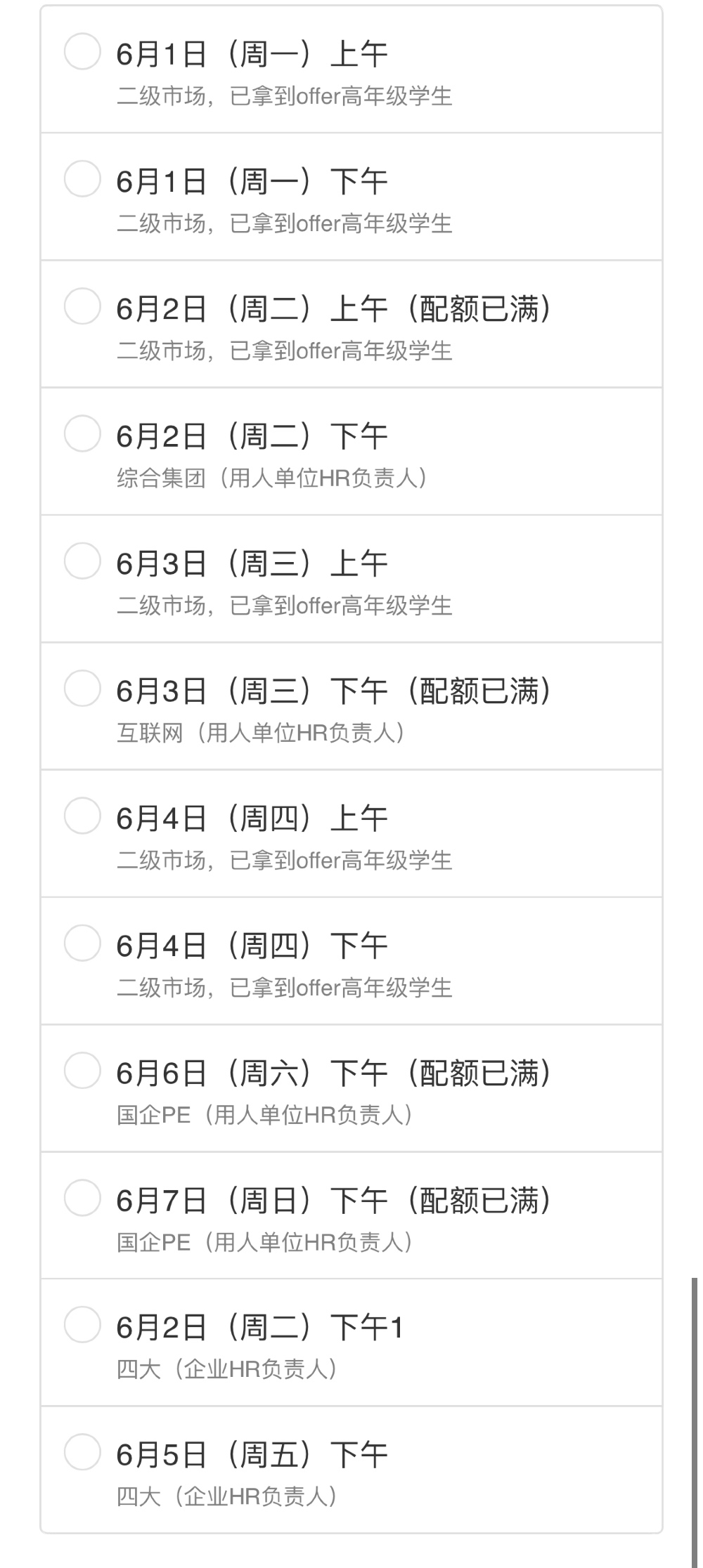703x1568 pixels.
Task: Select 6月7日（周日）下午 国企PE slot
Action: pos(82,1198)
